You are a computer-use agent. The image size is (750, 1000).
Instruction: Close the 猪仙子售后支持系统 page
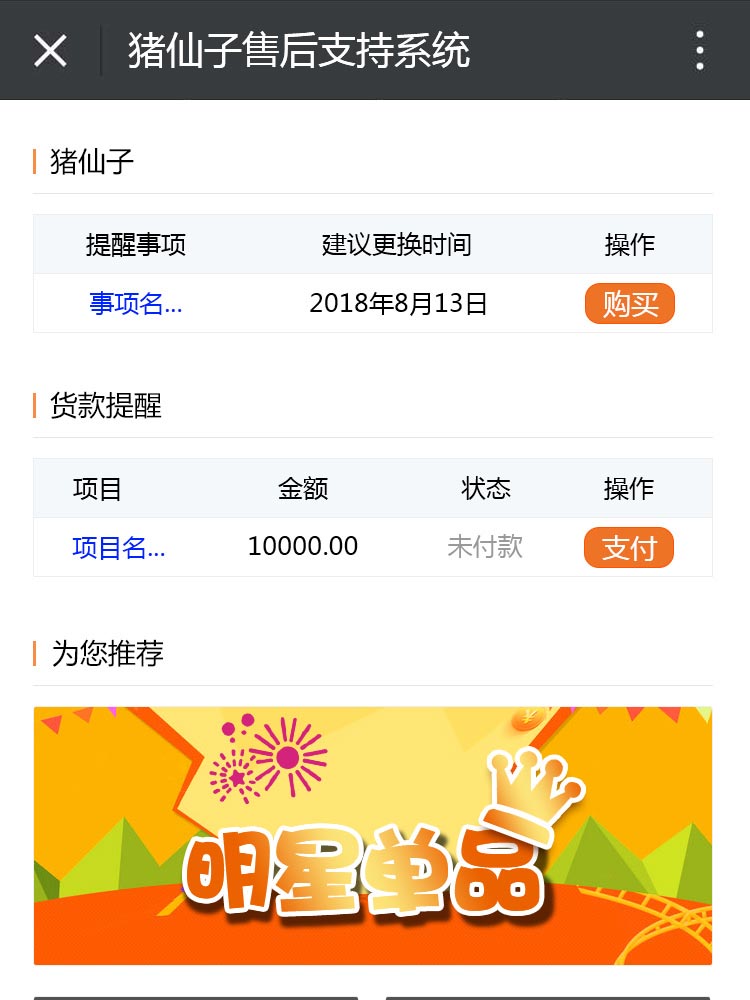click(x=50, y=50)
